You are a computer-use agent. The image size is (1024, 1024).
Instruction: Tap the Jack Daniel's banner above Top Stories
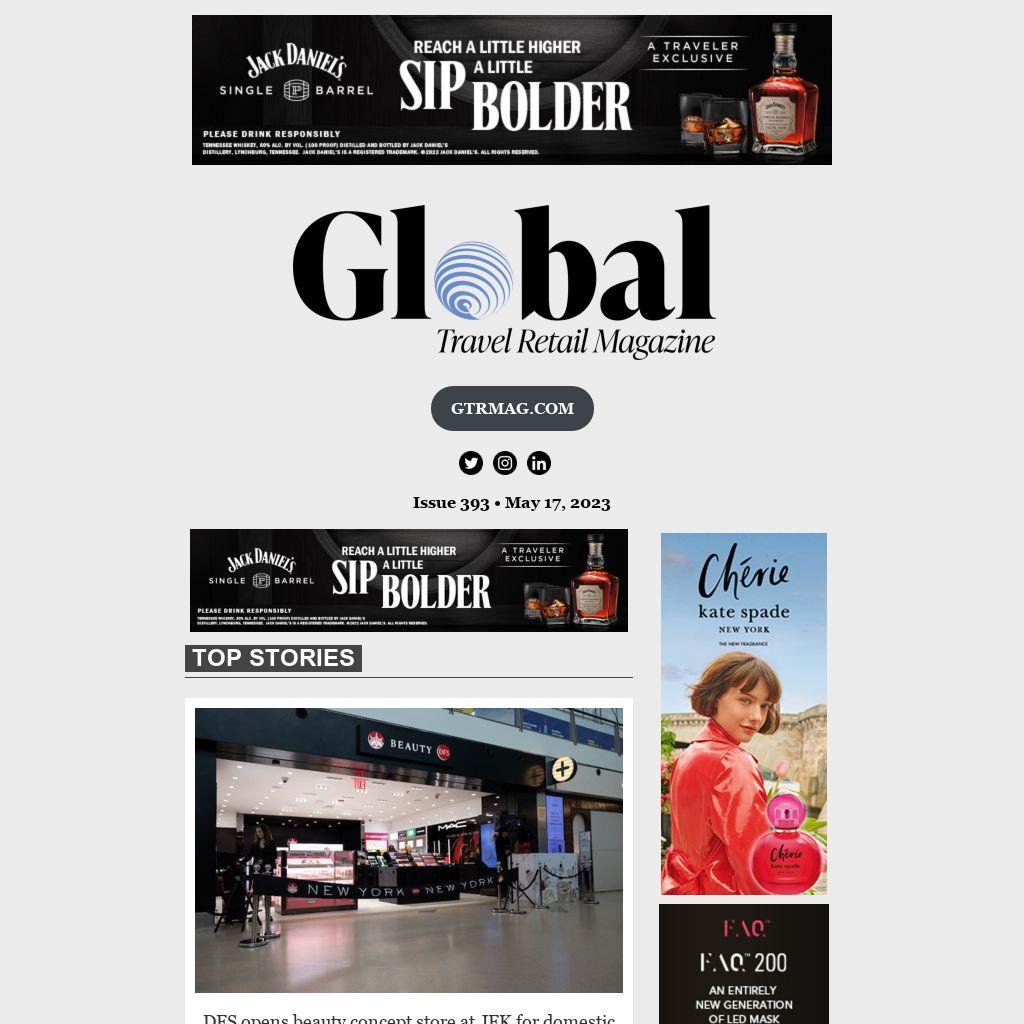coord(409,580)
